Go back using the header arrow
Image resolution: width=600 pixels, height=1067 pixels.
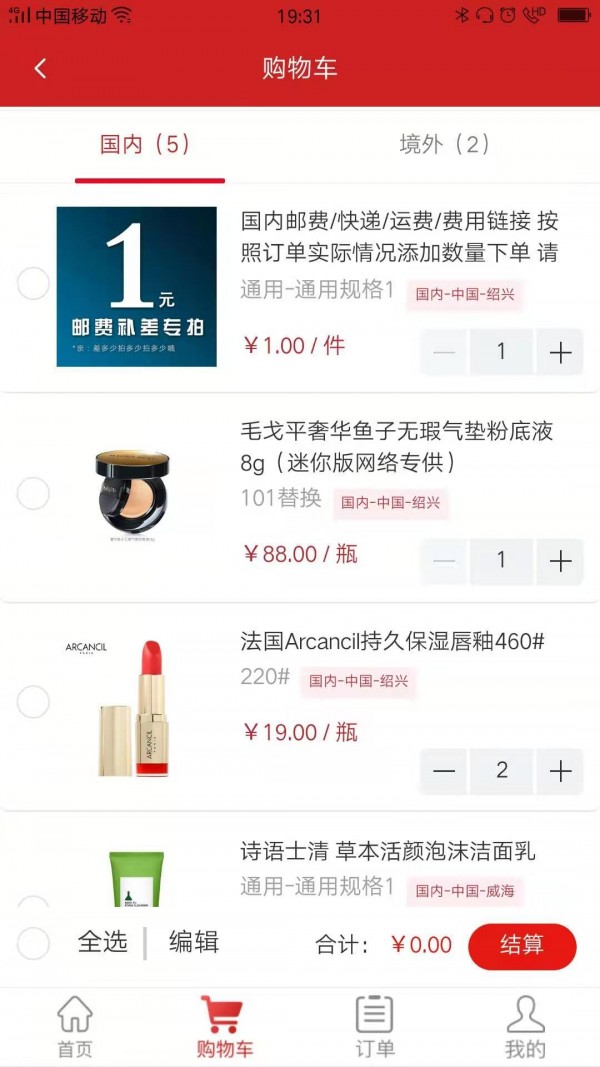tap(40, 68)
